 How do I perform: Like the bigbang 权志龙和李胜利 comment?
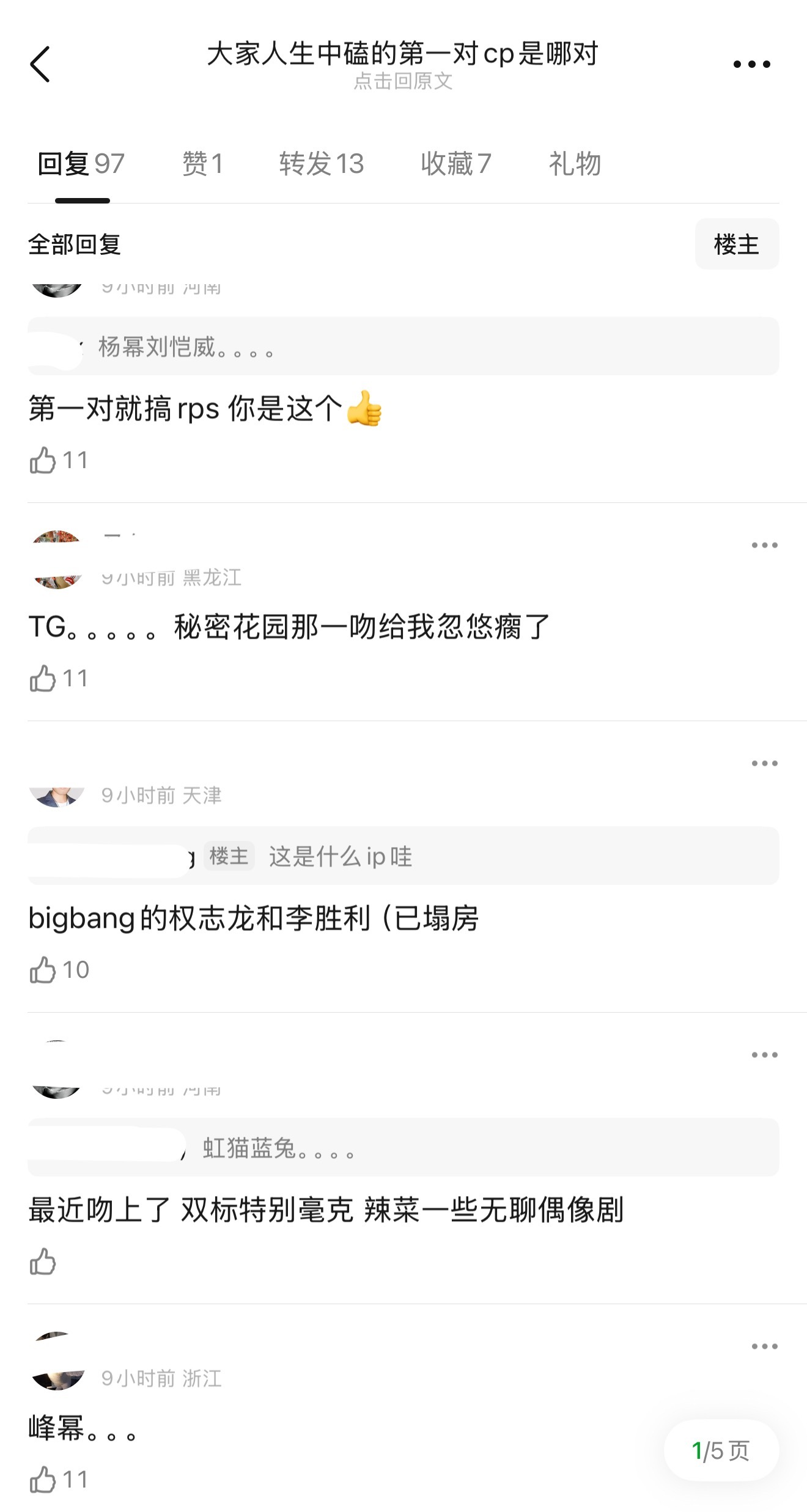click(x=42, y=969)
